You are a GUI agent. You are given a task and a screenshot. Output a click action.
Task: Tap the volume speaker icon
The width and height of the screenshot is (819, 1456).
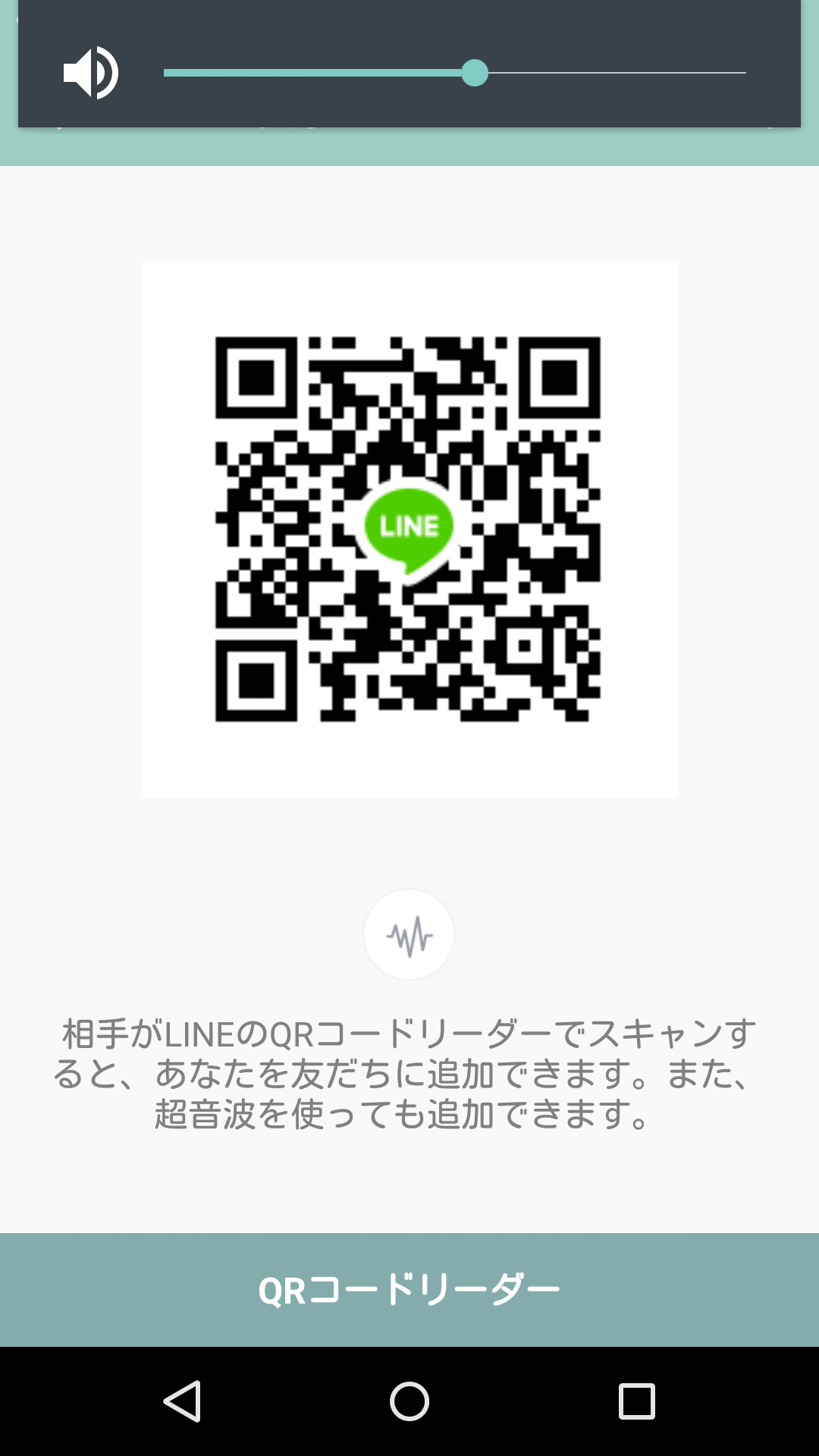pos(91,73)
